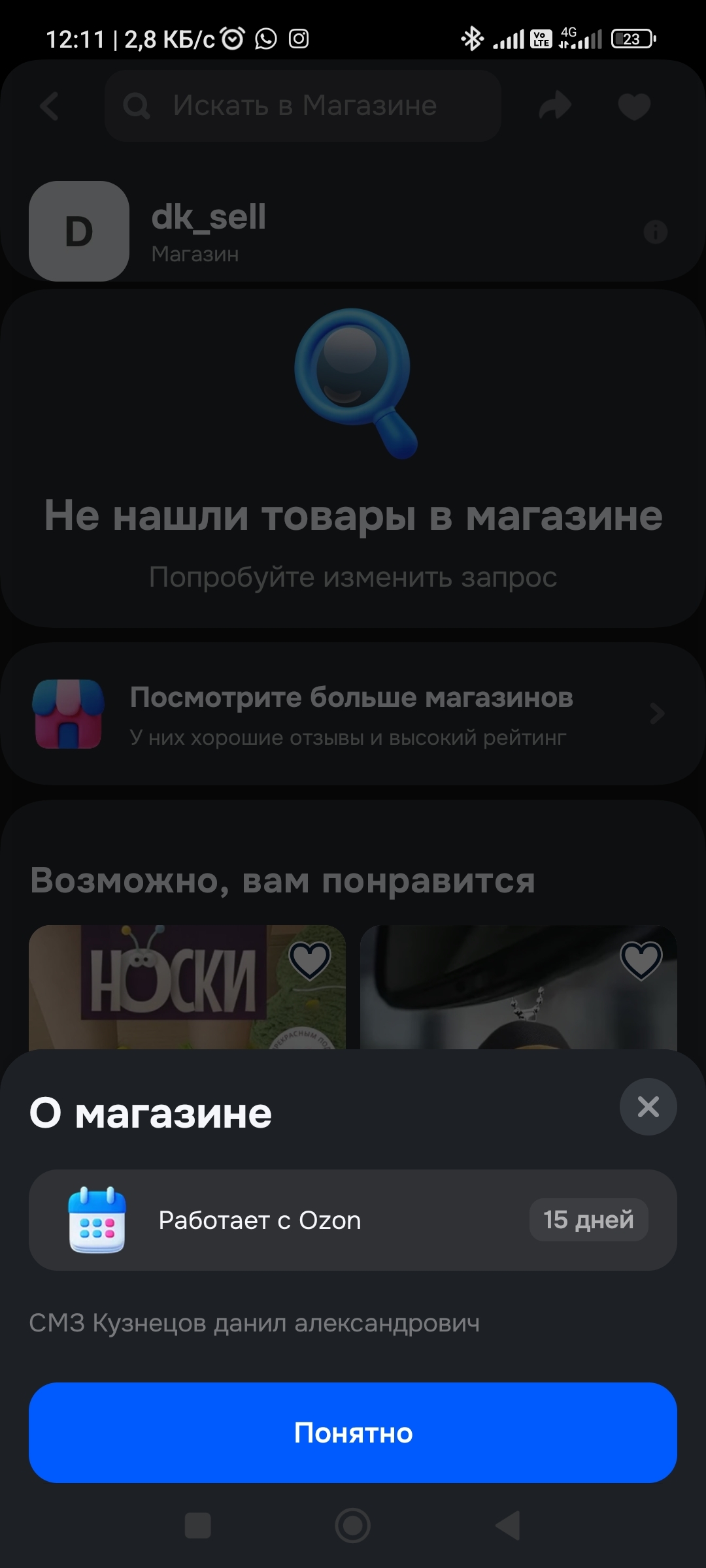The width and height of the screenshot is (706, 1568).
Task: Open the system home button
Action: click(353, 1526)
